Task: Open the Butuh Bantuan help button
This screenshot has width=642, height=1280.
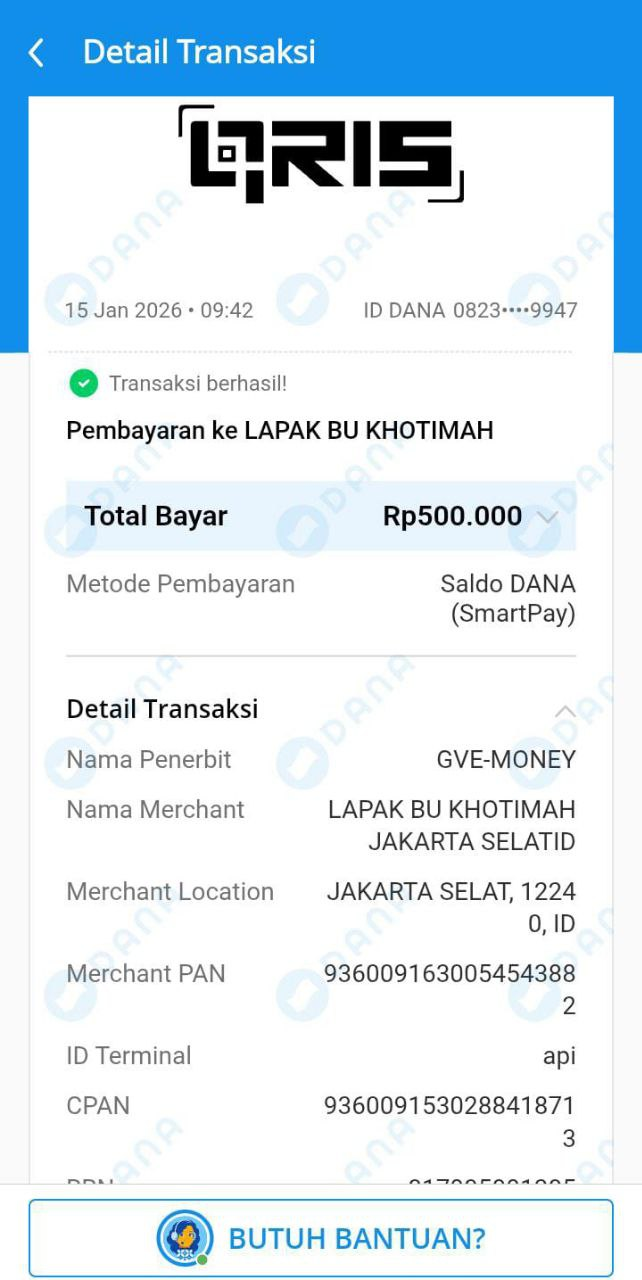Action: (x=321, y=1238)
